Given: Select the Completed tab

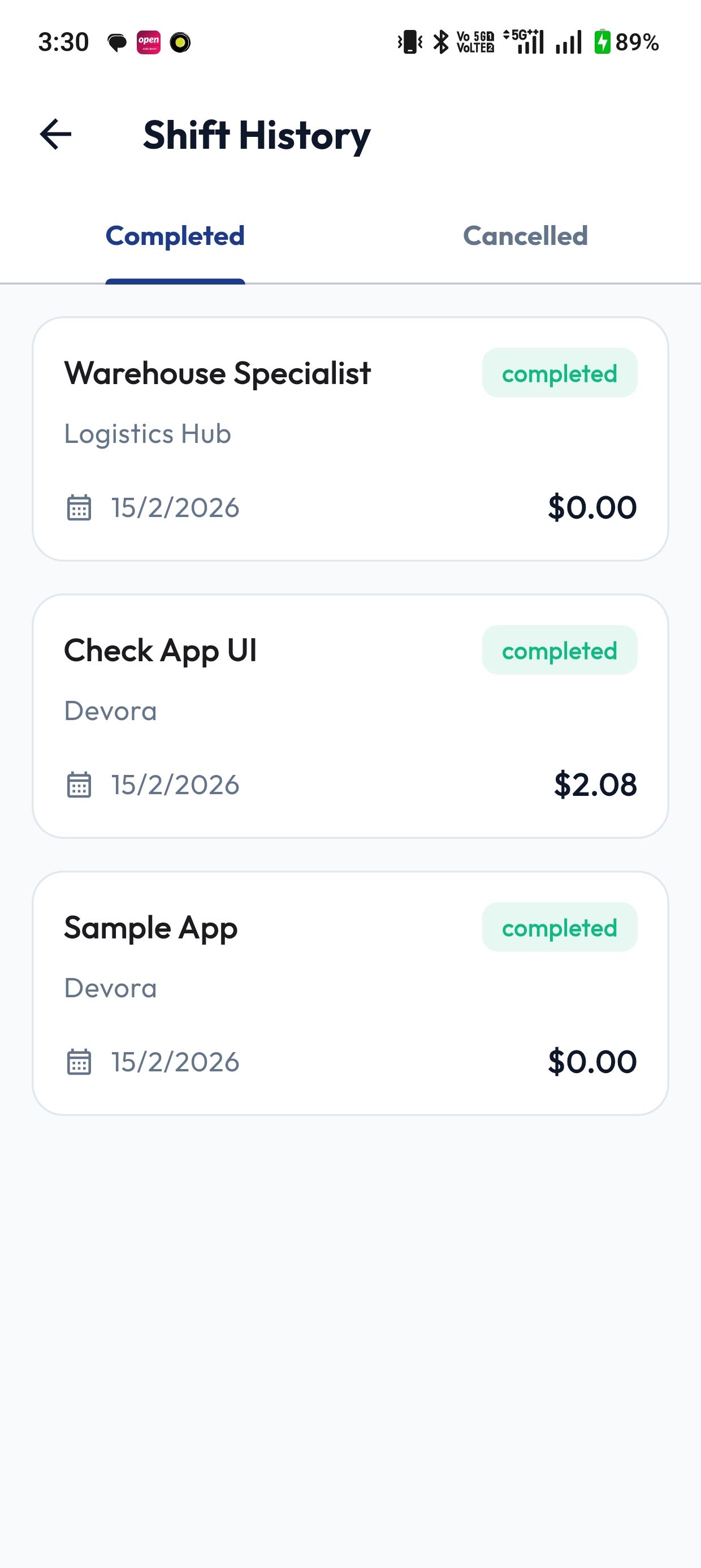Looking at the screenshot, I should [x=175, y=236].
